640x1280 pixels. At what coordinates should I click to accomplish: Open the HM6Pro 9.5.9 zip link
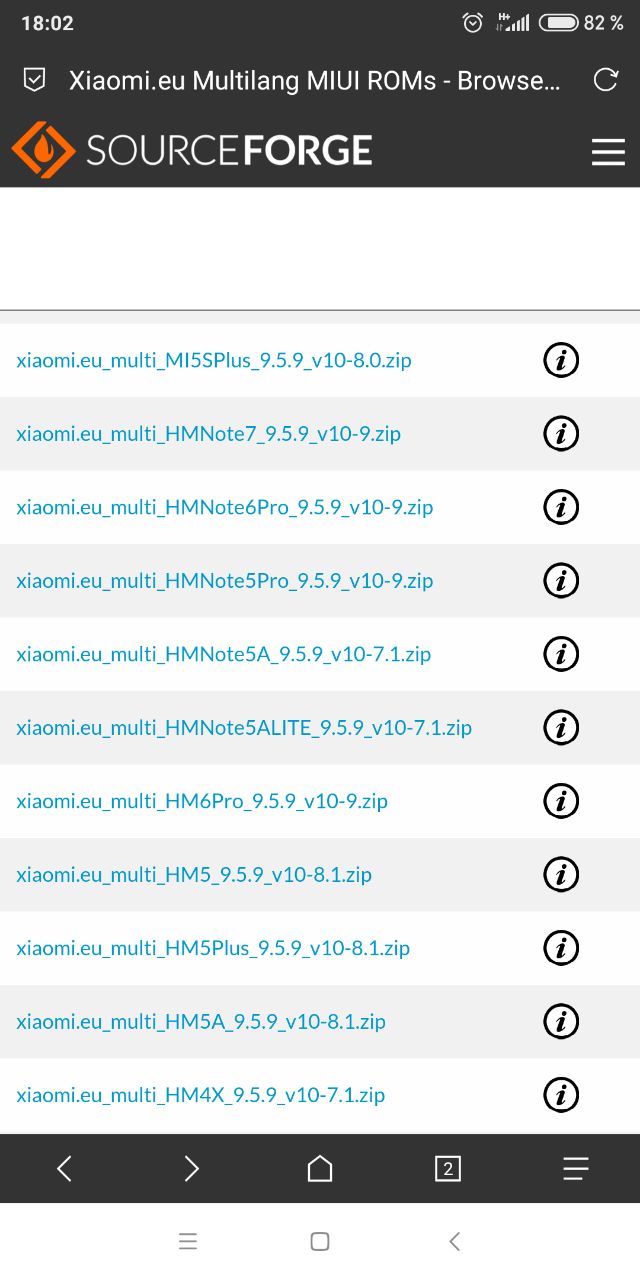(x=202, y=801)
